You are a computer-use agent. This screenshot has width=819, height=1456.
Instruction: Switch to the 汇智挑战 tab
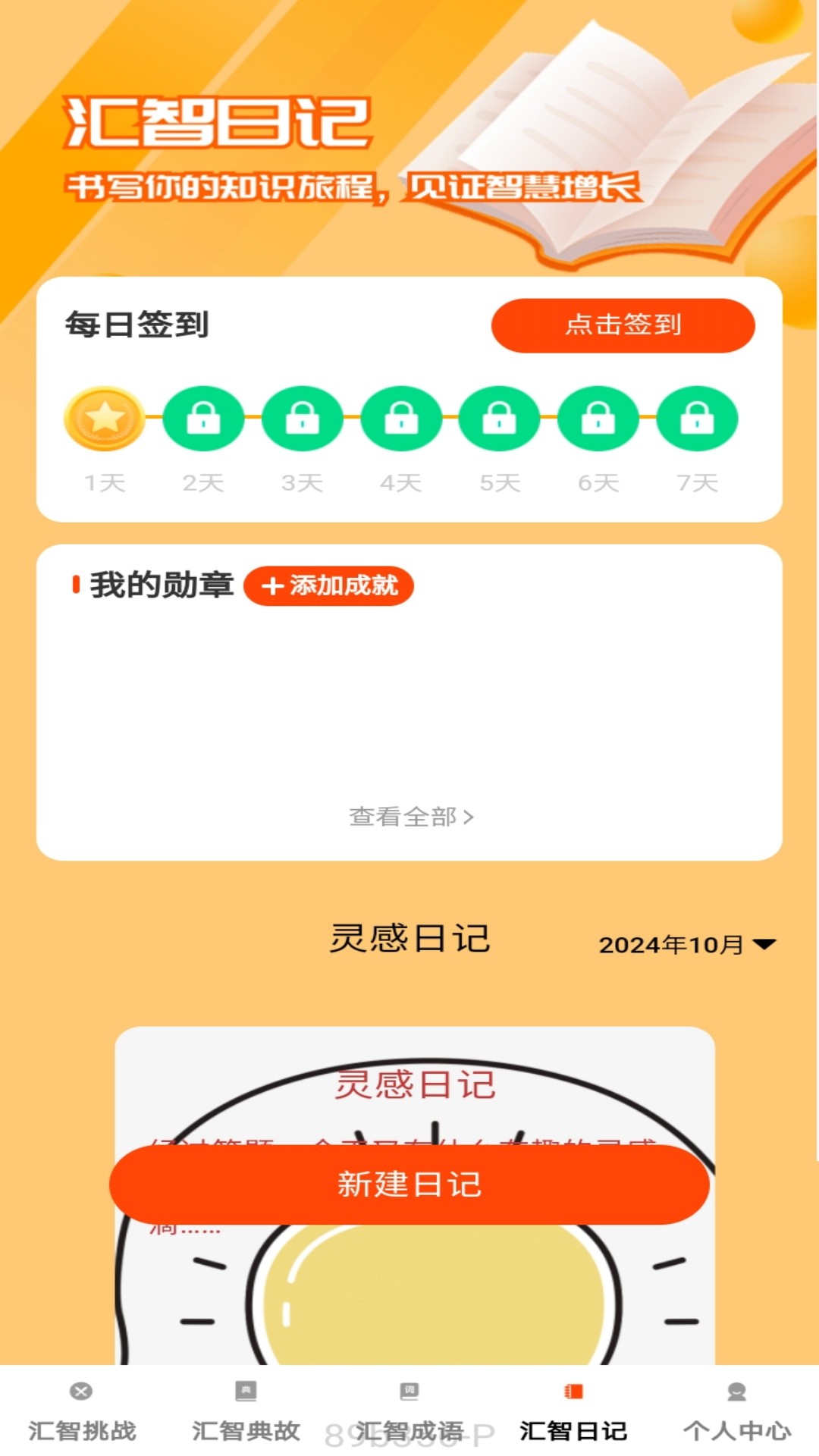(82, 1414)
